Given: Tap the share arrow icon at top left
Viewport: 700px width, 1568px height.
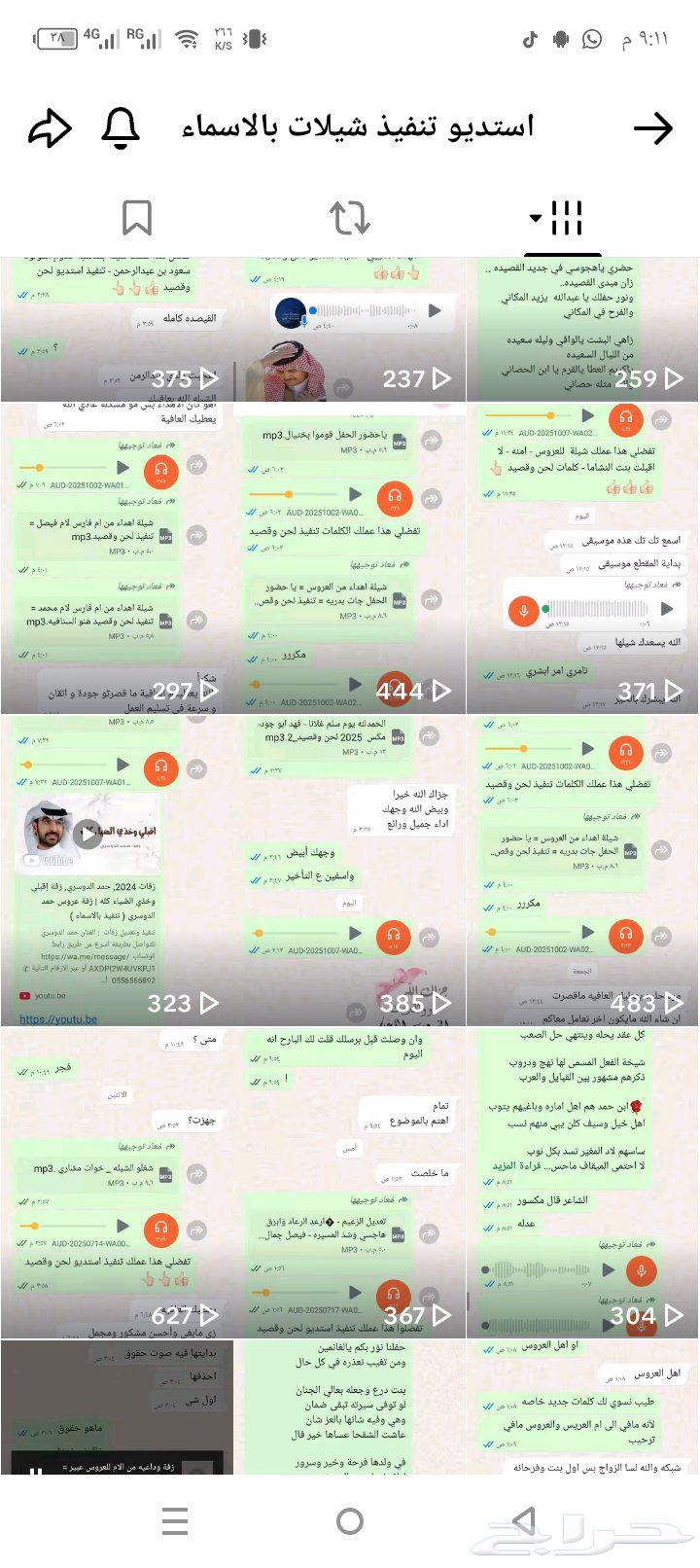Looking at the screenshot, I should point(52,126).
